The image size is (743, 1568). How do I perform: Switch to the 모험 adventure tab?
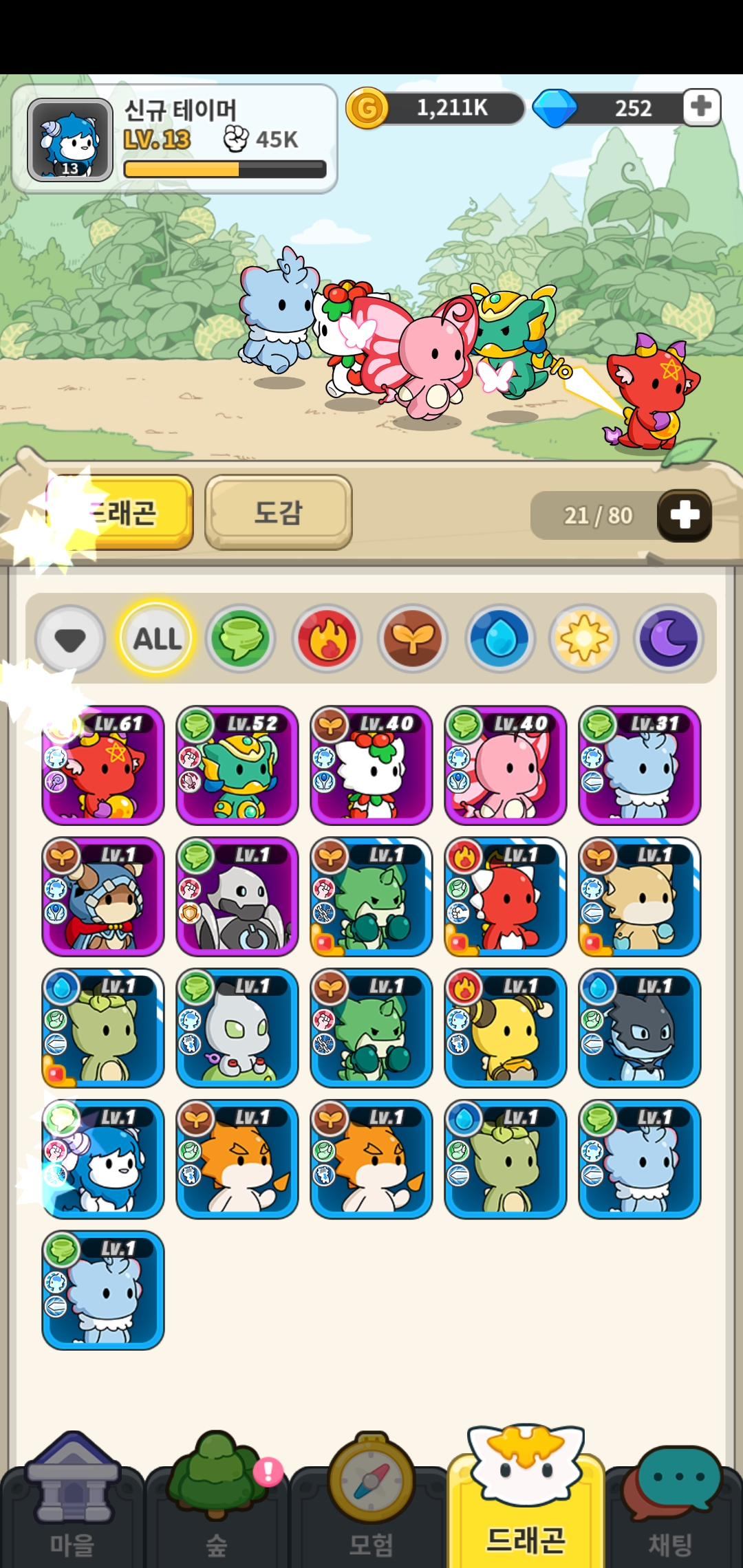[x=371, y=1506]
